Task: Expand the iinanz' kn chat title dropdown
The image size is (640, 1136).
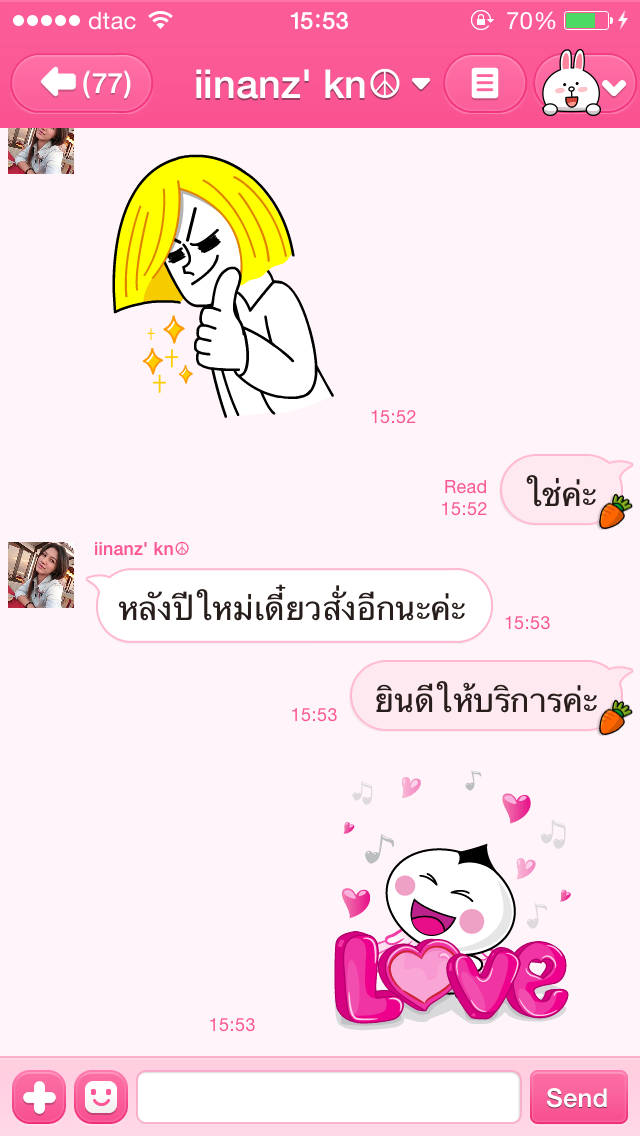Action: pos(421,85)
